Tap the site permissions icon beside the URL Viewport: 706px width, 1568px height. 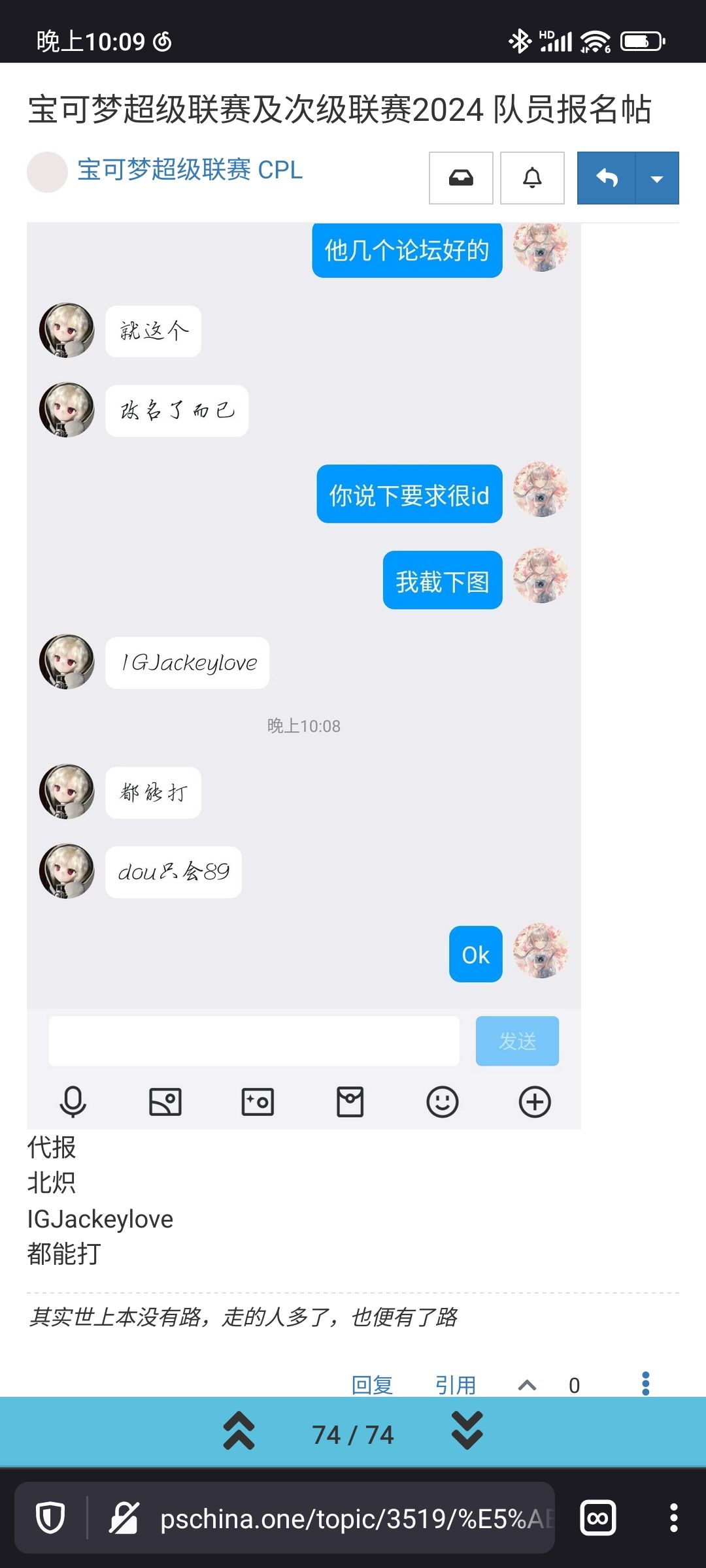(x=124, y=1518)
